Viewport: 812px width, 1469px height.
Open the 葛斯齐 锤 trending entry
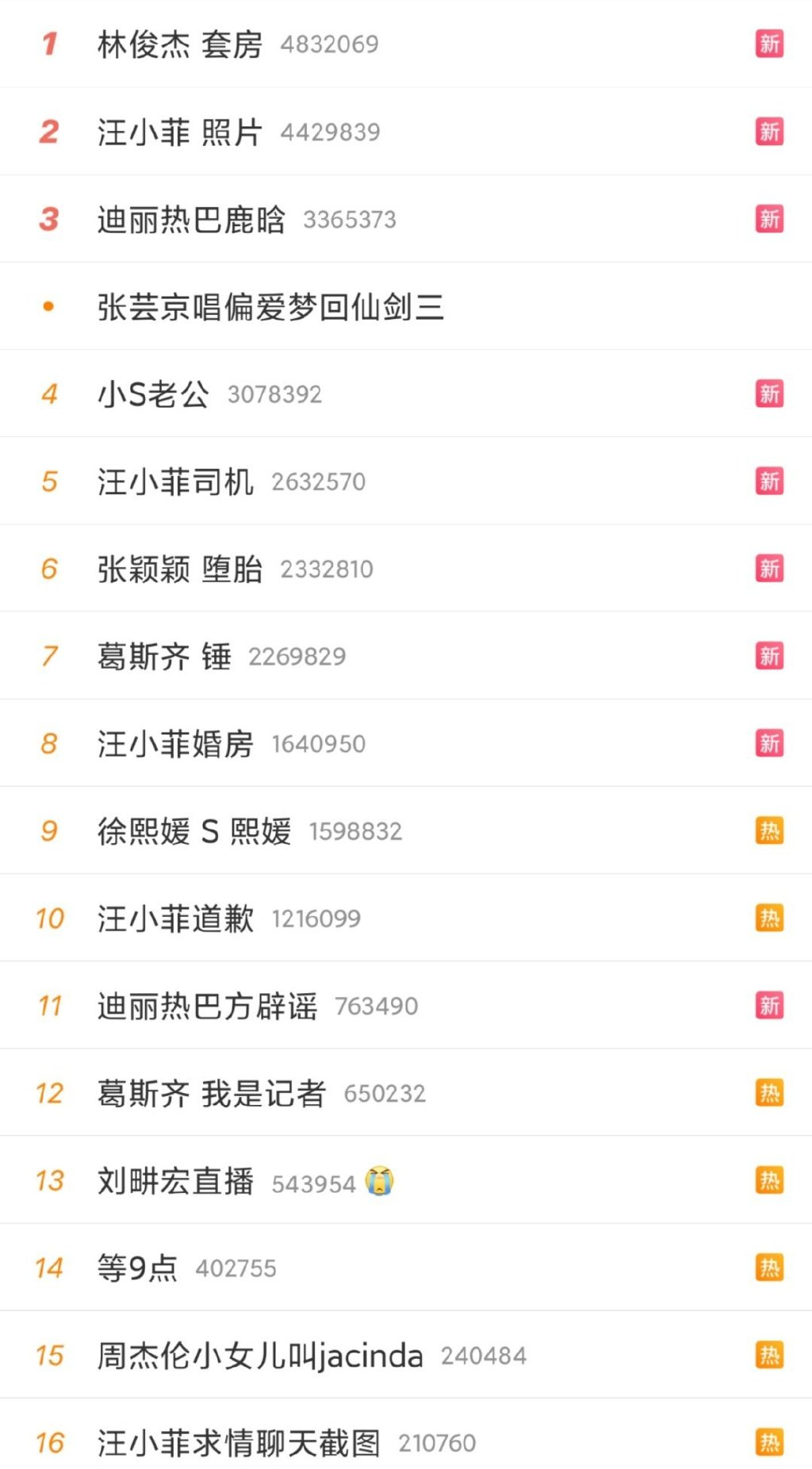[164, 656]
